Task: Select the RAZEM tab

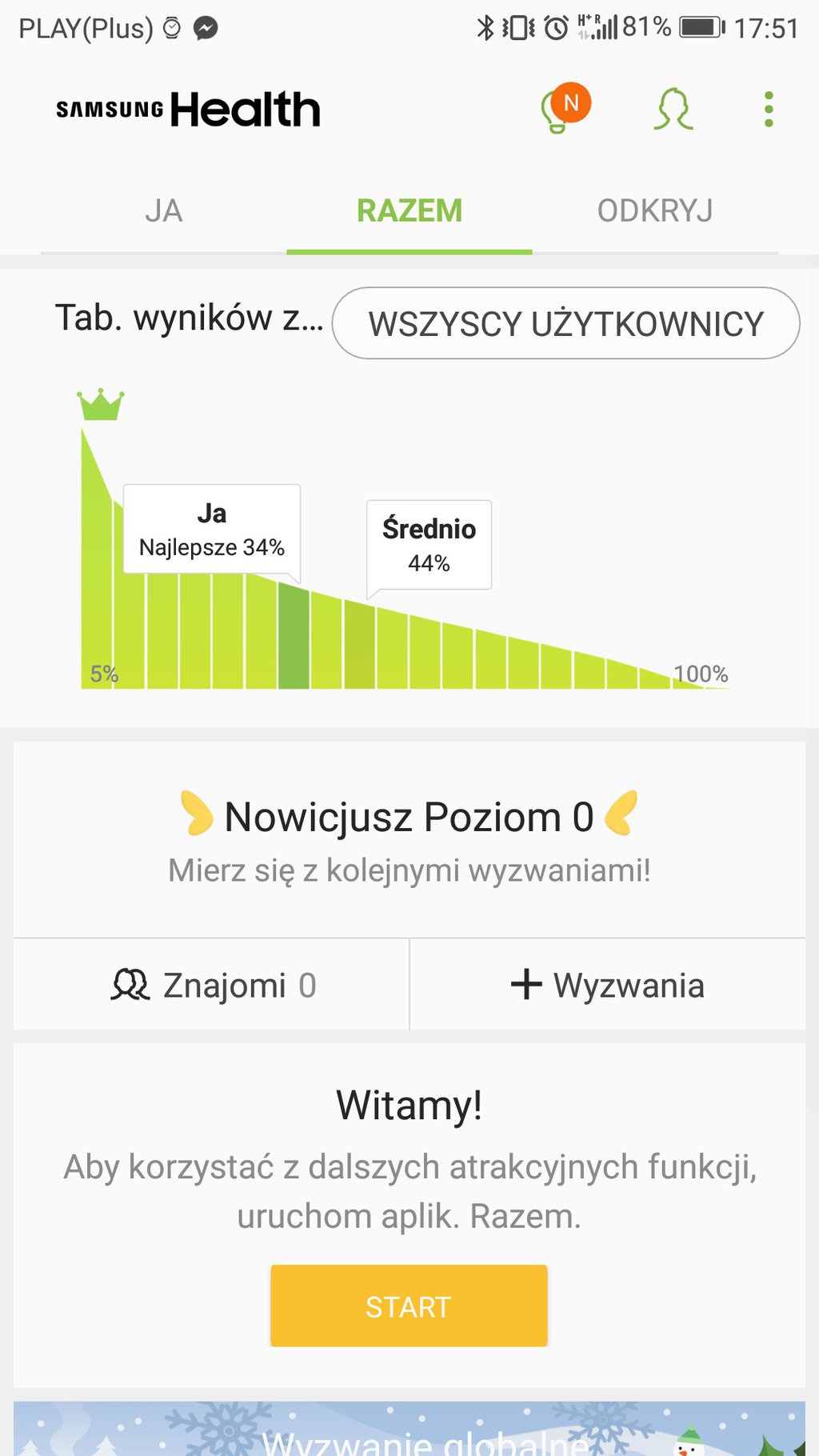Action: [409, 211]
